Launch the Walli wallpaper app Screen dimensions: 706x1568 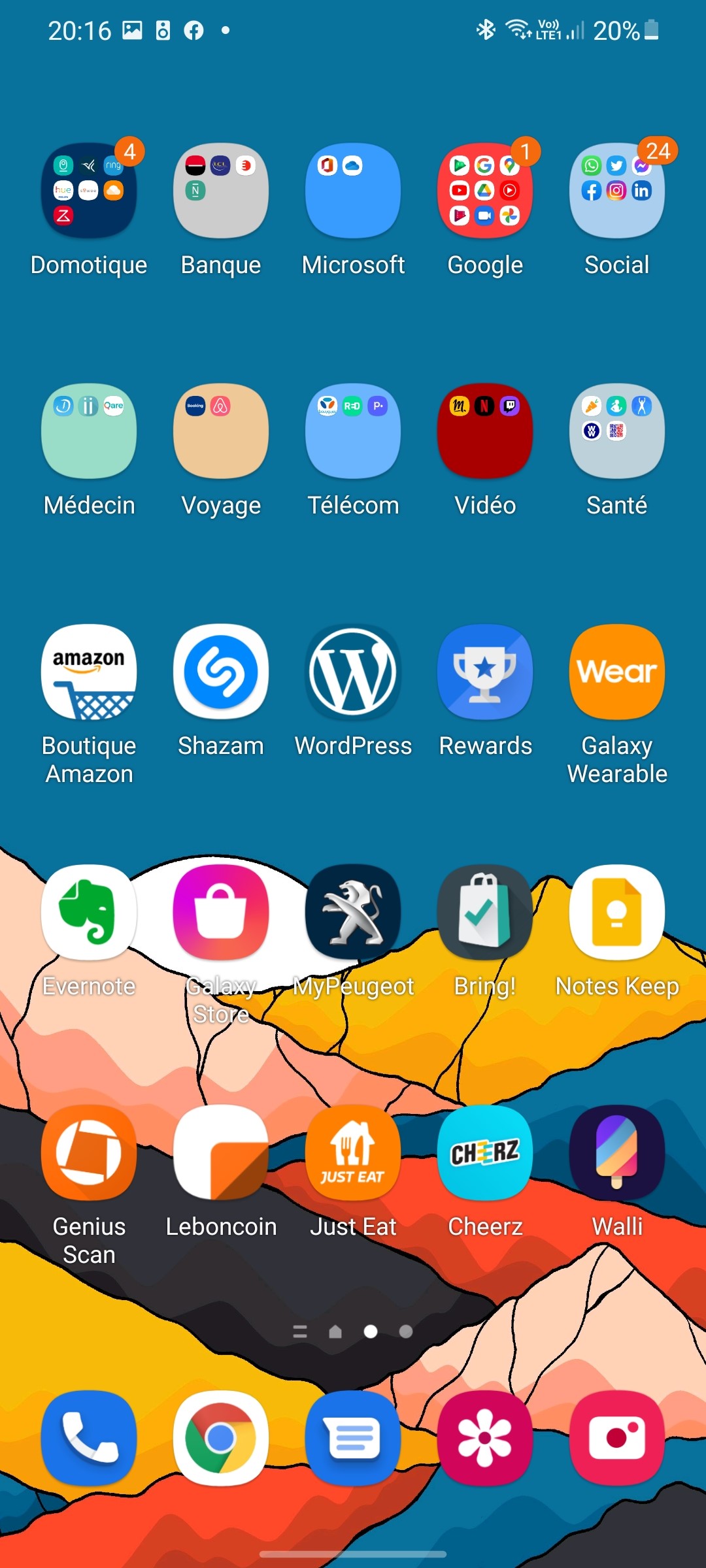coord(617,1152)
